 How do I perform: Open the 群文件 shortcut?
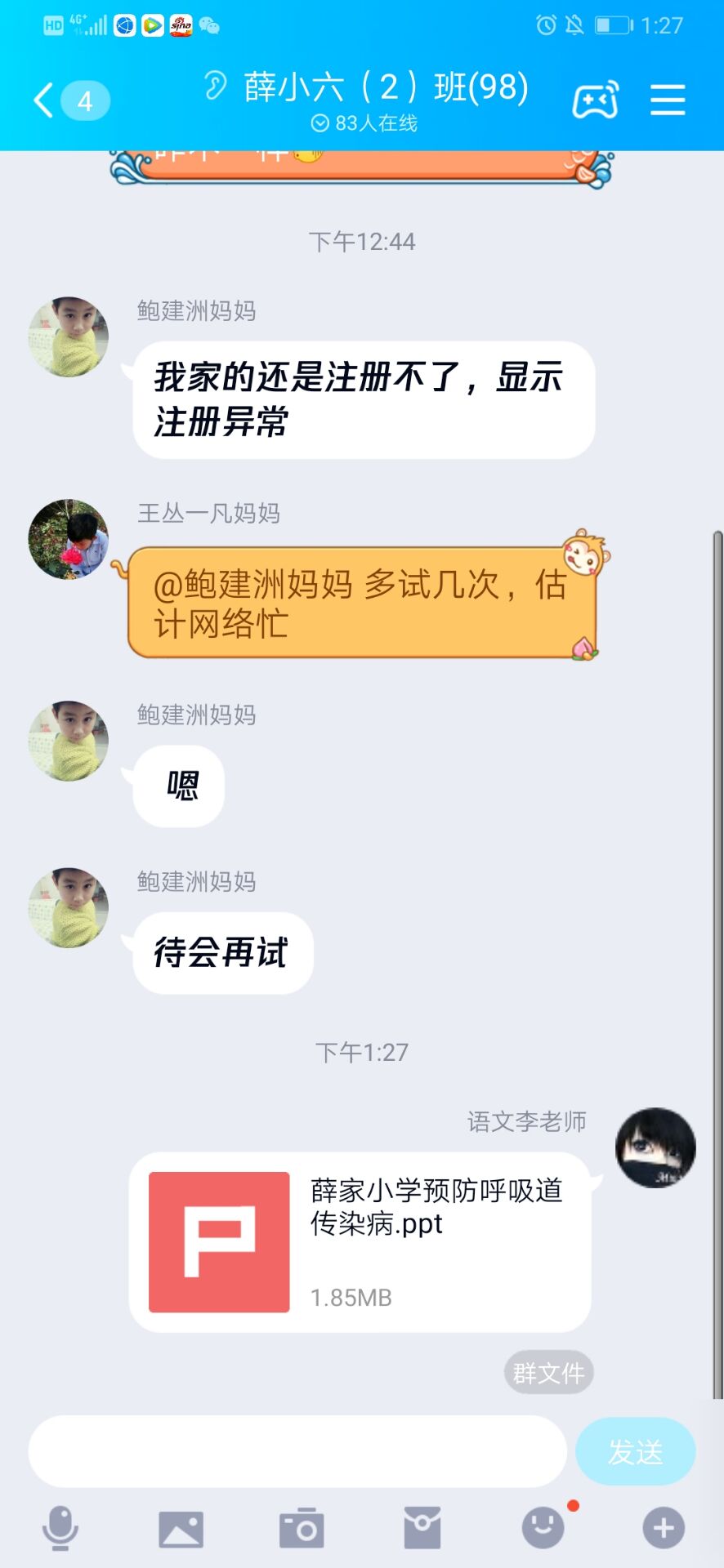(548, 1373)
